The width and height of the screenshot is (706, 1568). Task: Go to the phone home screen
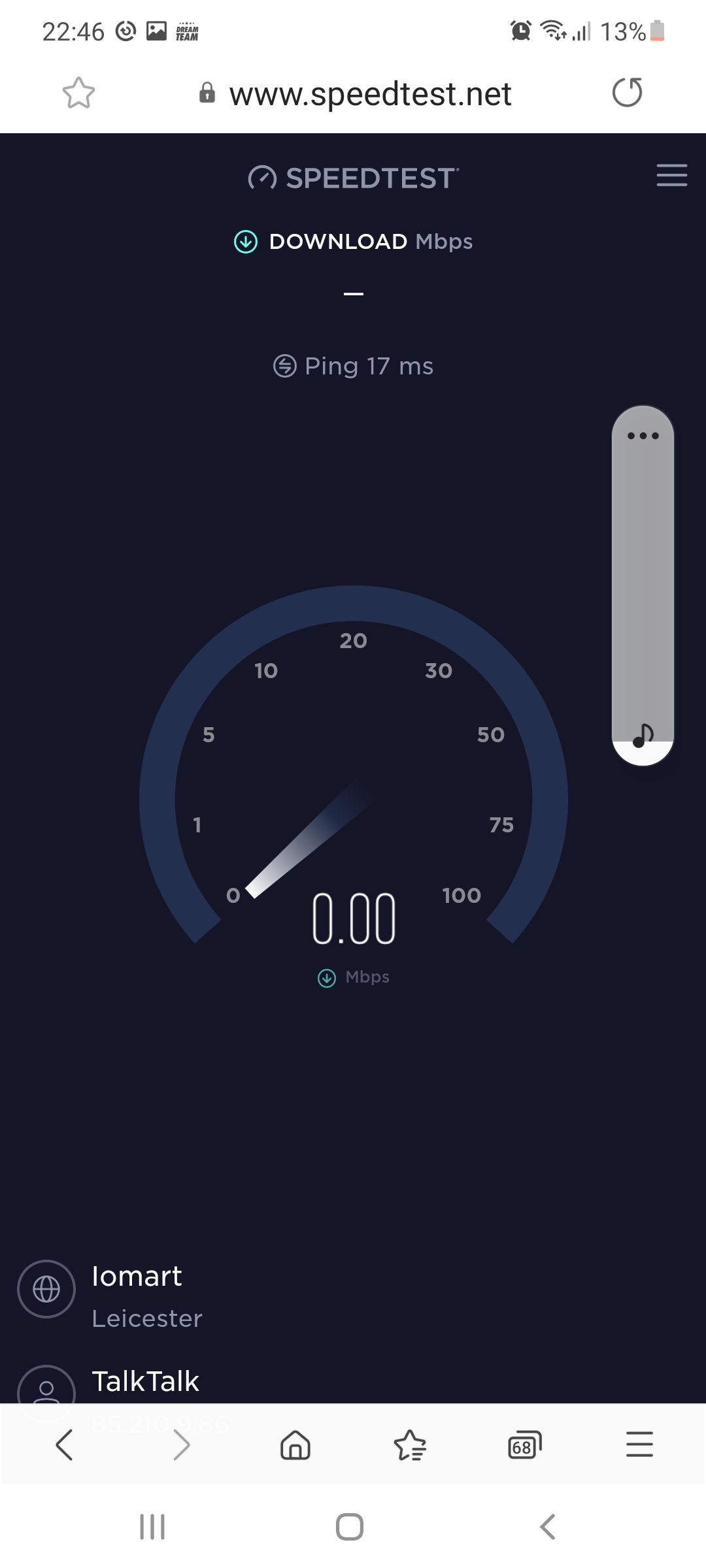coord(350,1527)
